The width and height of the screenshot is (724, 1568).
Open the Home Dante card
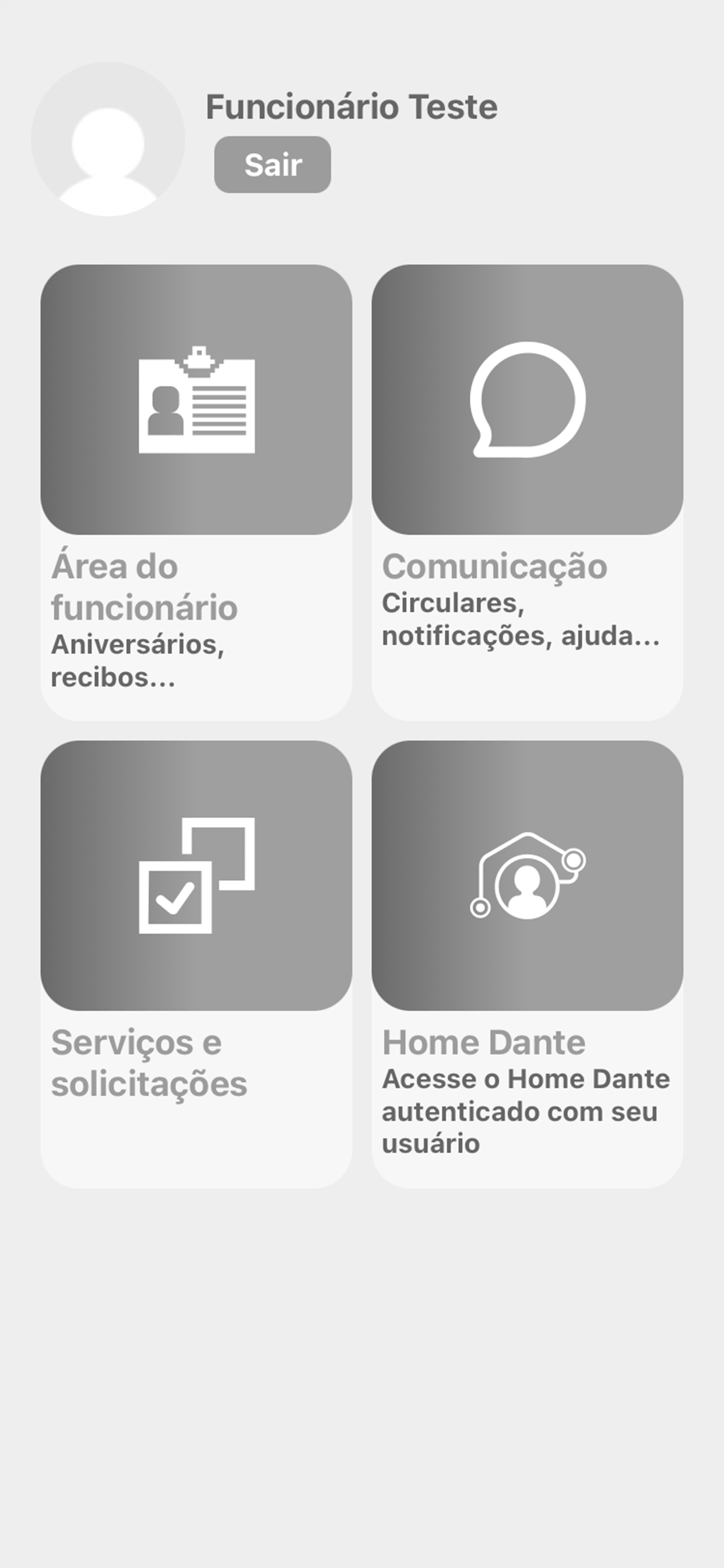[528, 964]
